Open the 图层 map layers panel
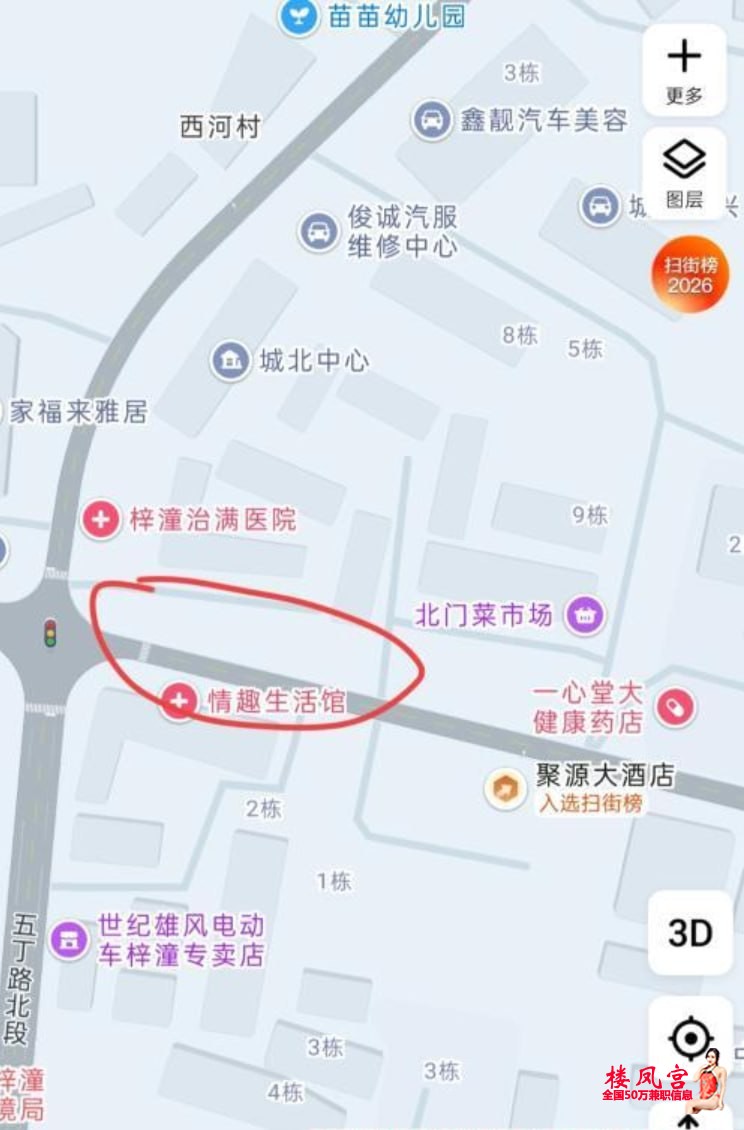744x1130 pixels. point(685,168)
